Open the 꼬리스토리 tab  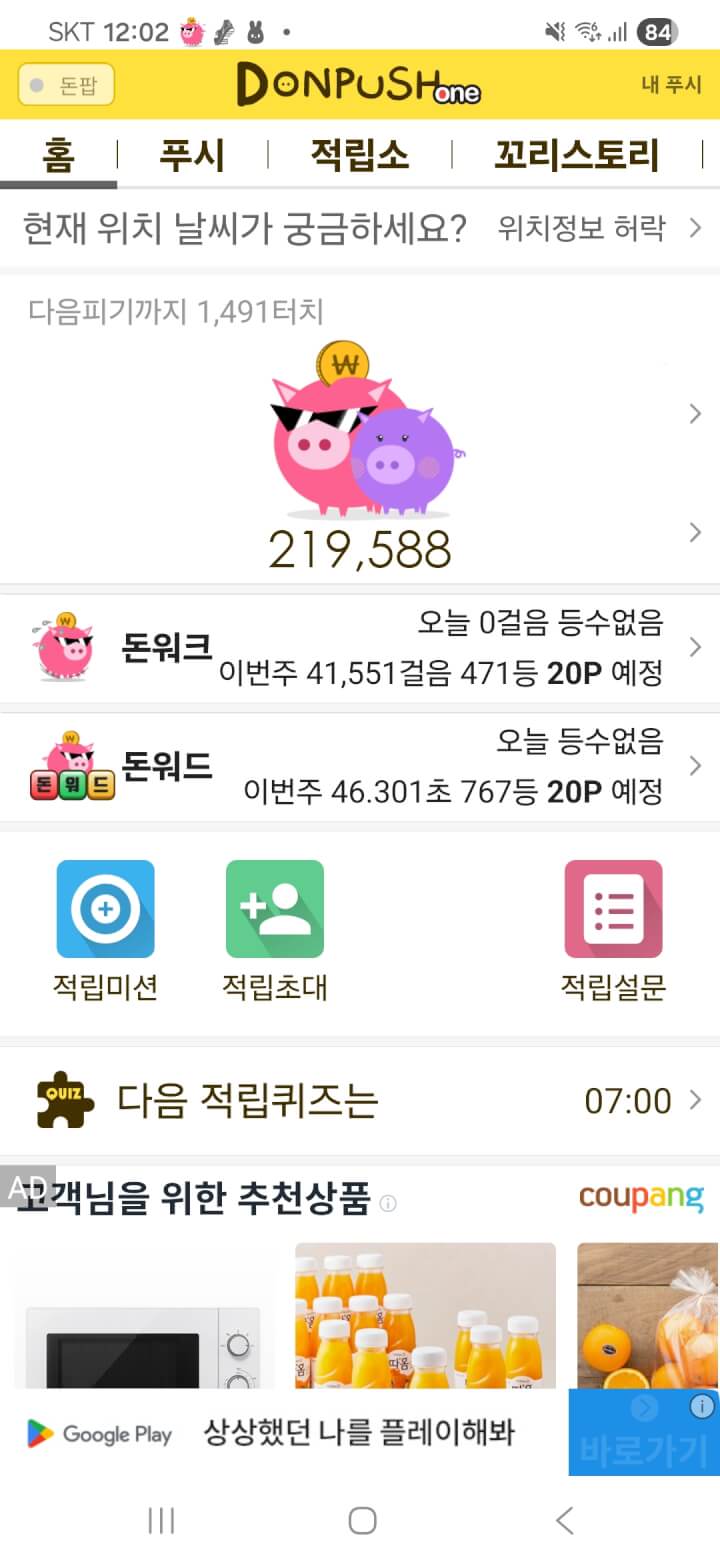(577, 155)
